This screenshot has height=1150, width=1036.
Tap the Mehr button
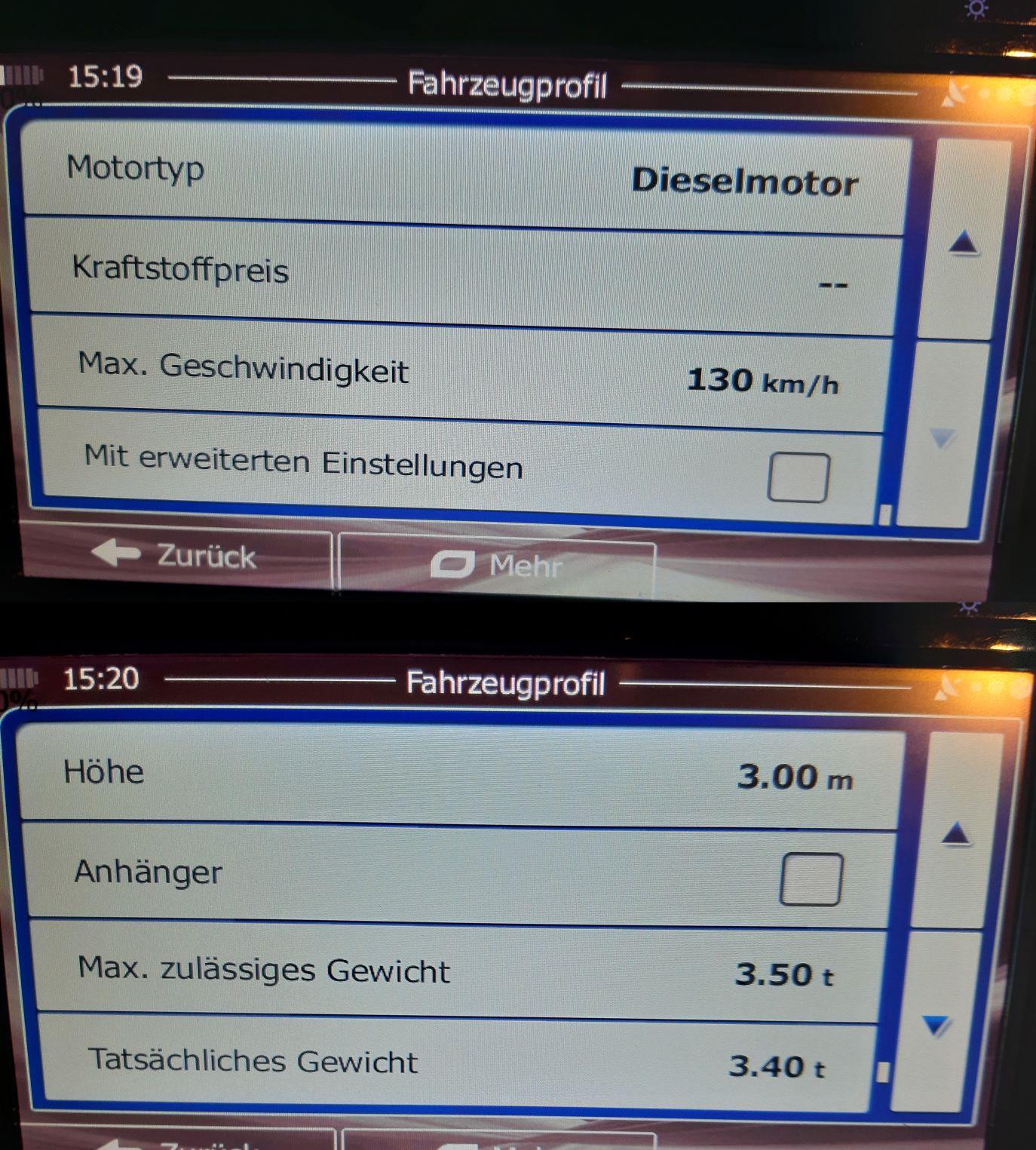pos(498,564)
